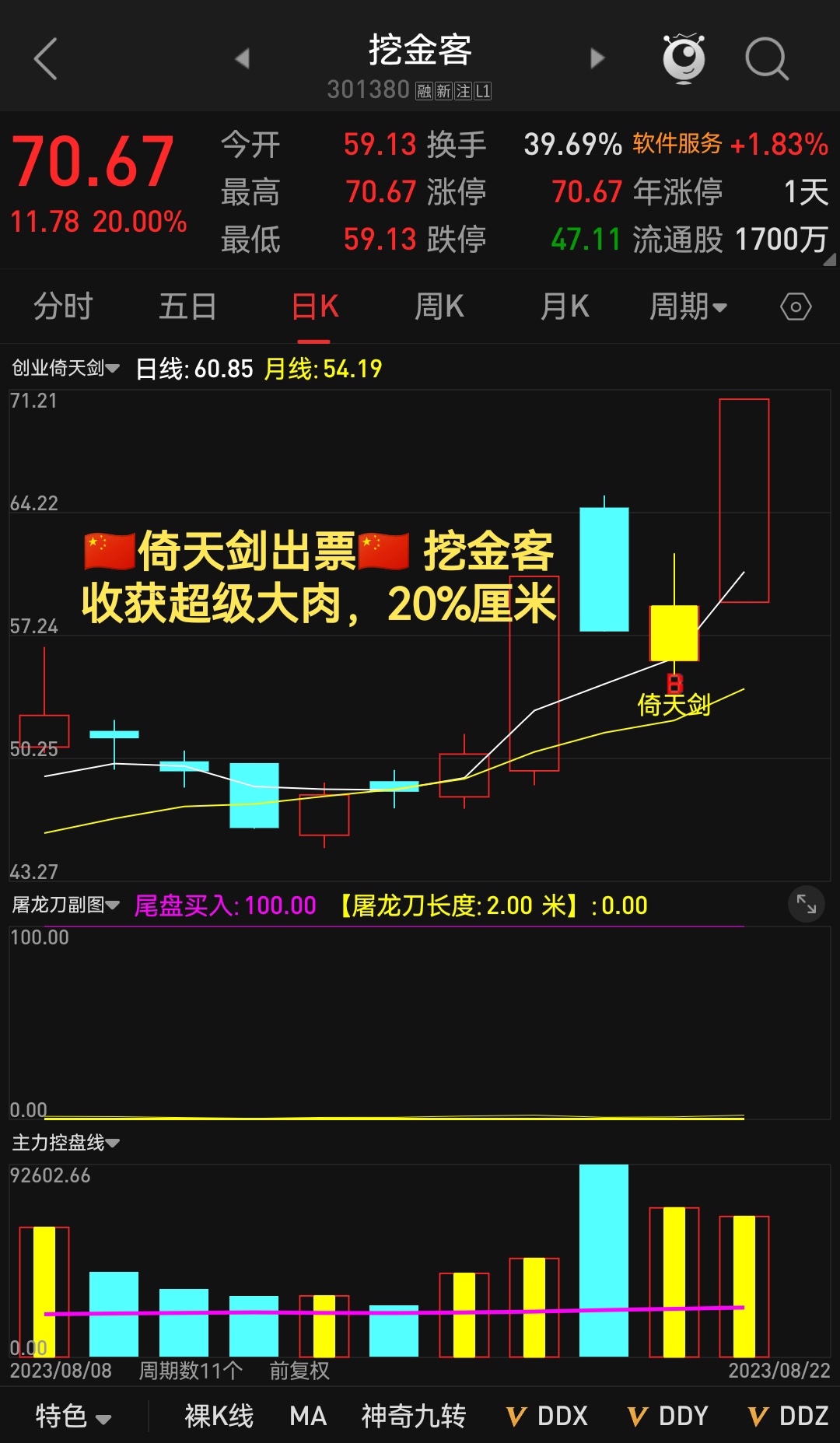The image size is (840, 1443).
Task: Select the 月K chart tab
Action: [565, 306]
